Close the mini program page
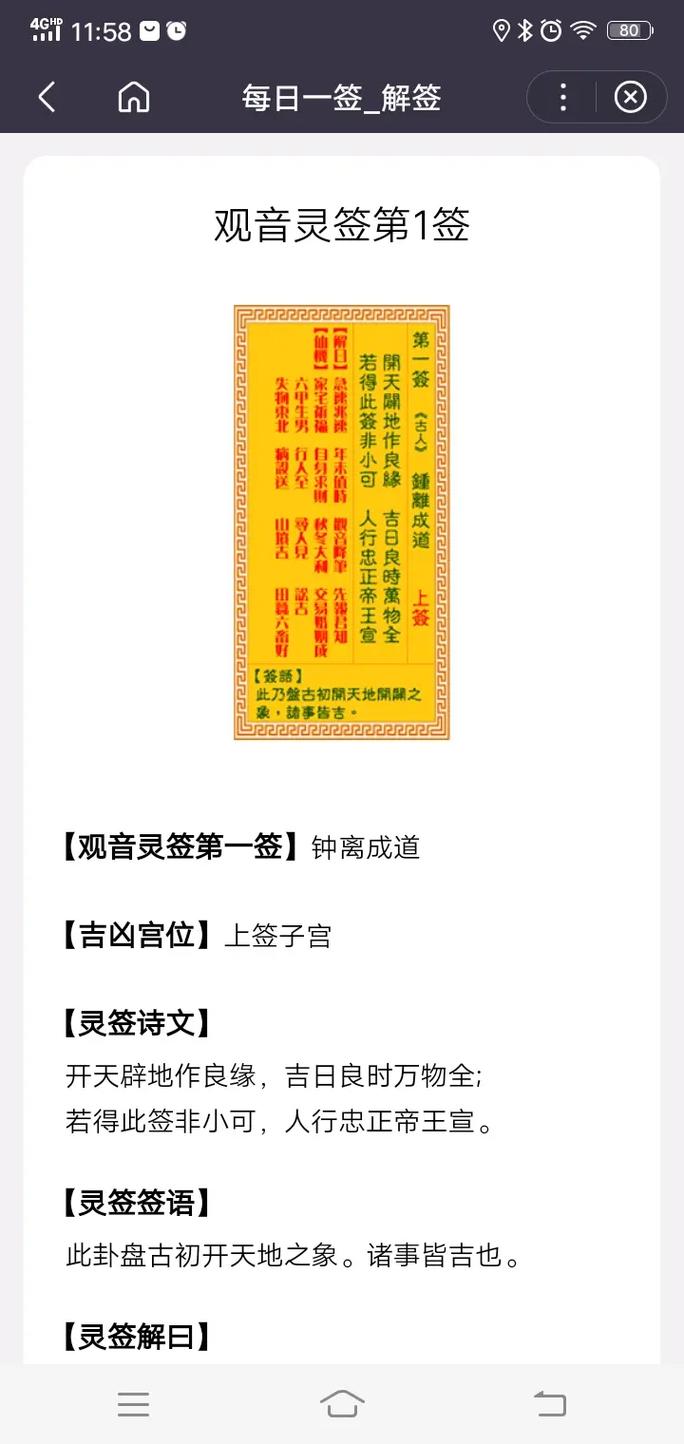The image size is (684, 1444). (x=630, y=97)
